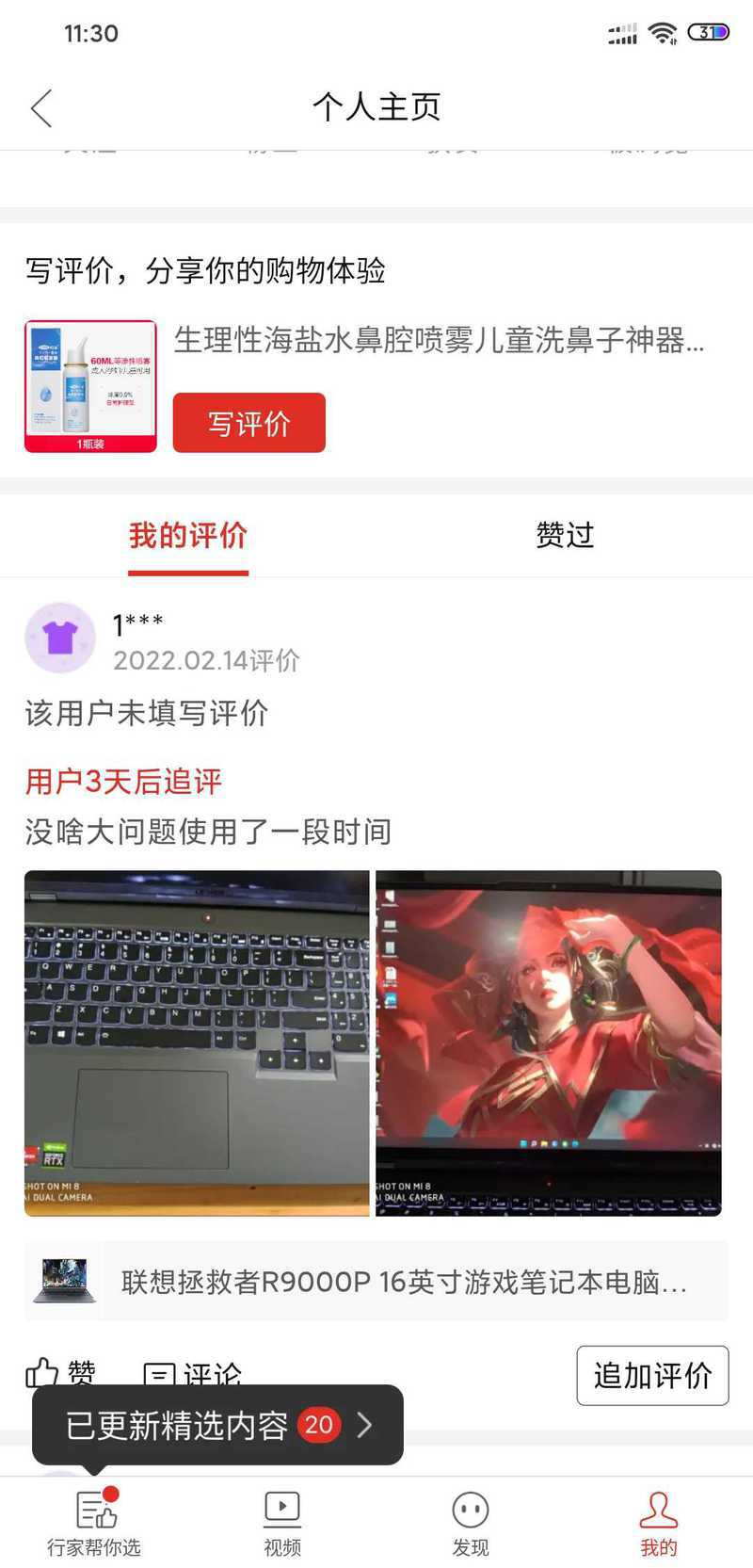Open the reviewer's purple shirt avatar
The image size is (753, 1568).
pos(60,638)
